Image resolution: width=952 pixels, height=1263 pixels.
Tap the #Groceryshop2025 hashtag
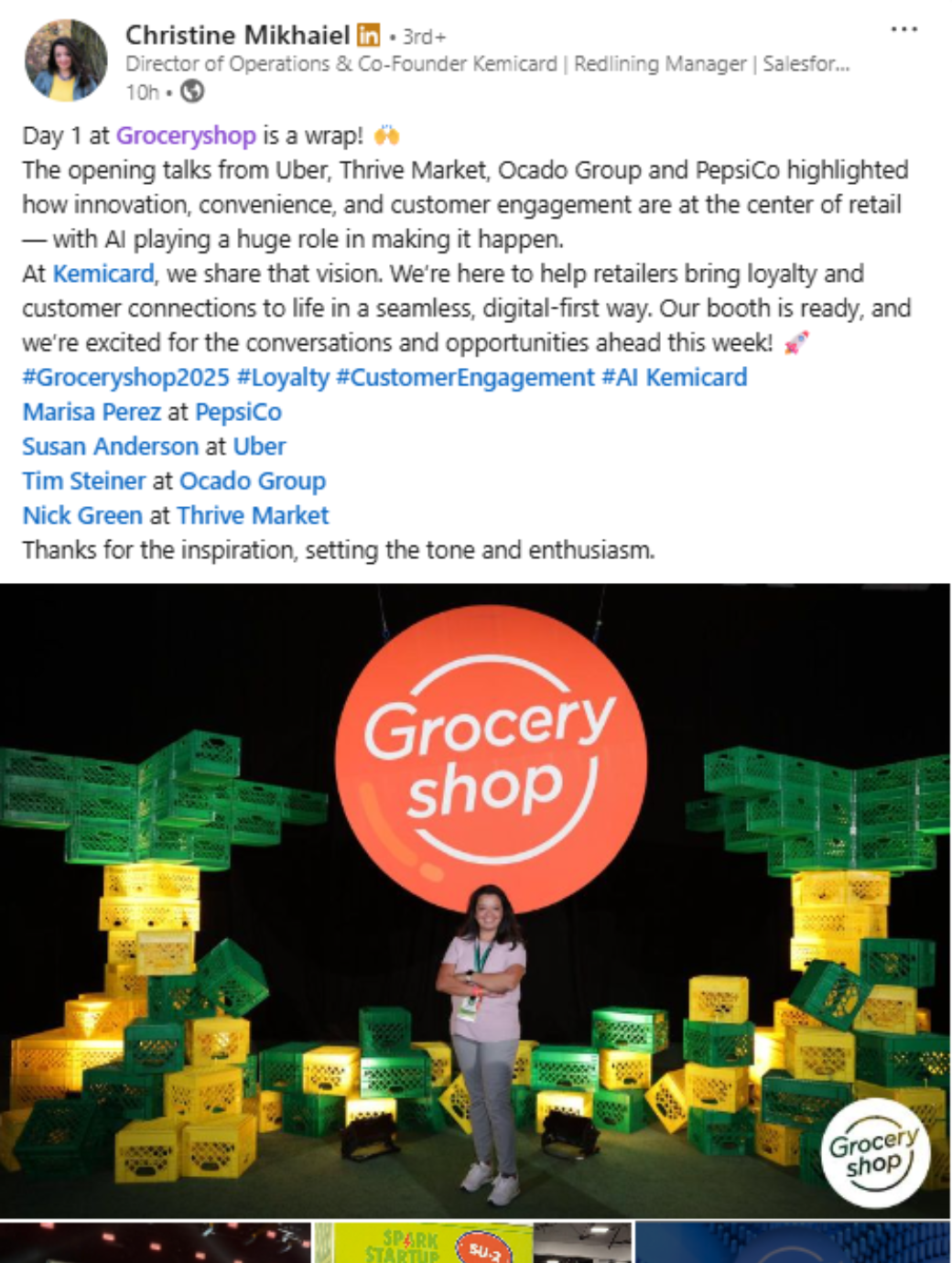[125, 377]
